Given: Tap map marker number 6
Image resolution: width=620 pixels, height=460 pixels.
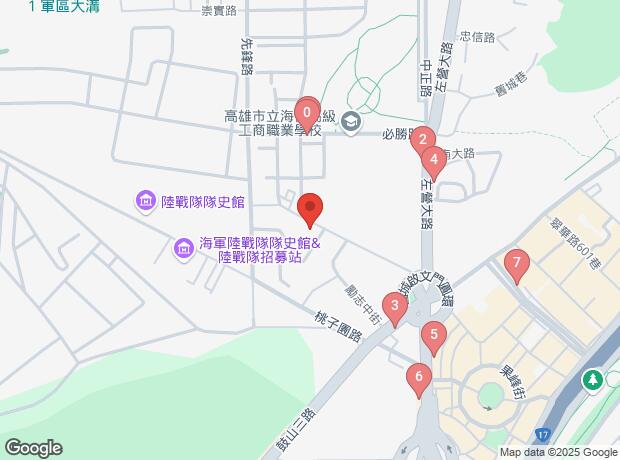Looking at the screenshot, I should pyautogui.click(x=419, y=378).
